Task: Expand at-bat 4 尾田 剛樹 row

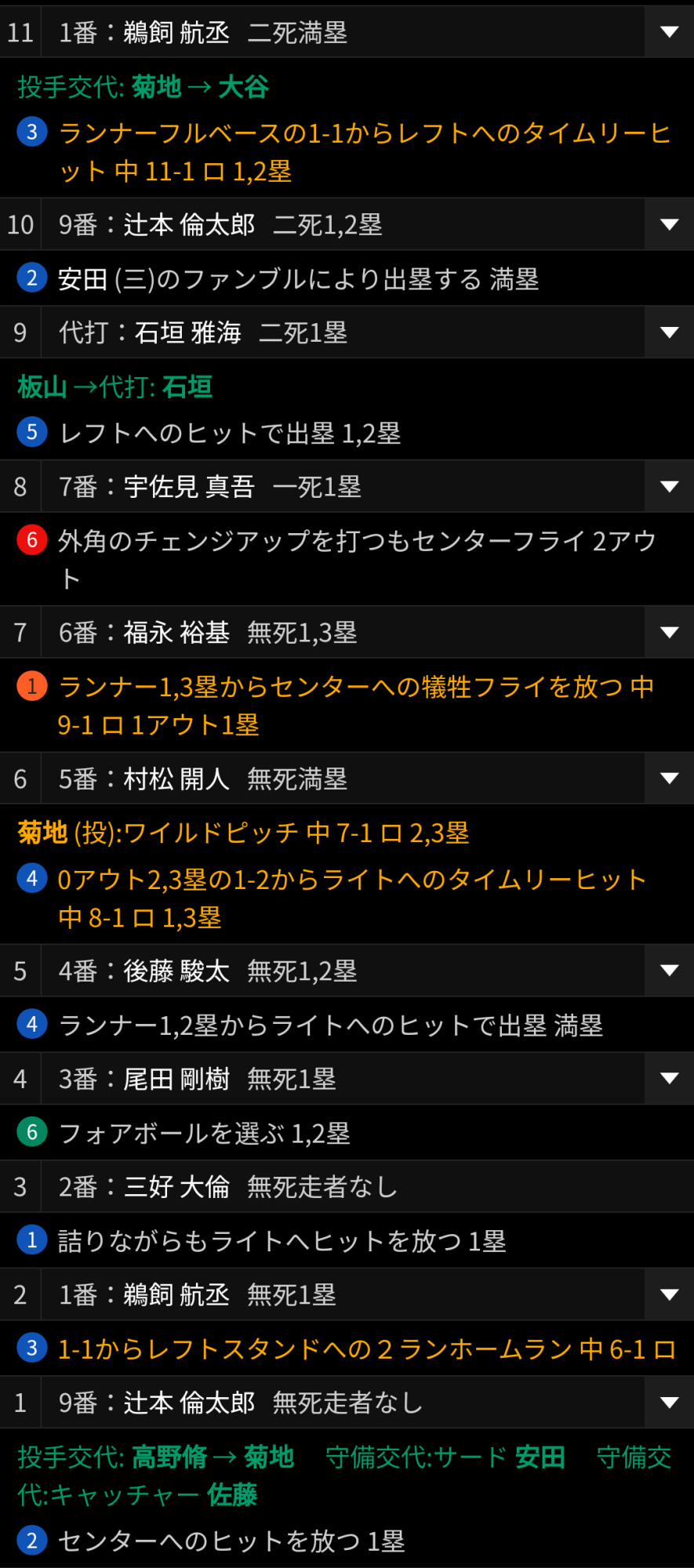Action: pyautogui.click(x=669, y=1079)
